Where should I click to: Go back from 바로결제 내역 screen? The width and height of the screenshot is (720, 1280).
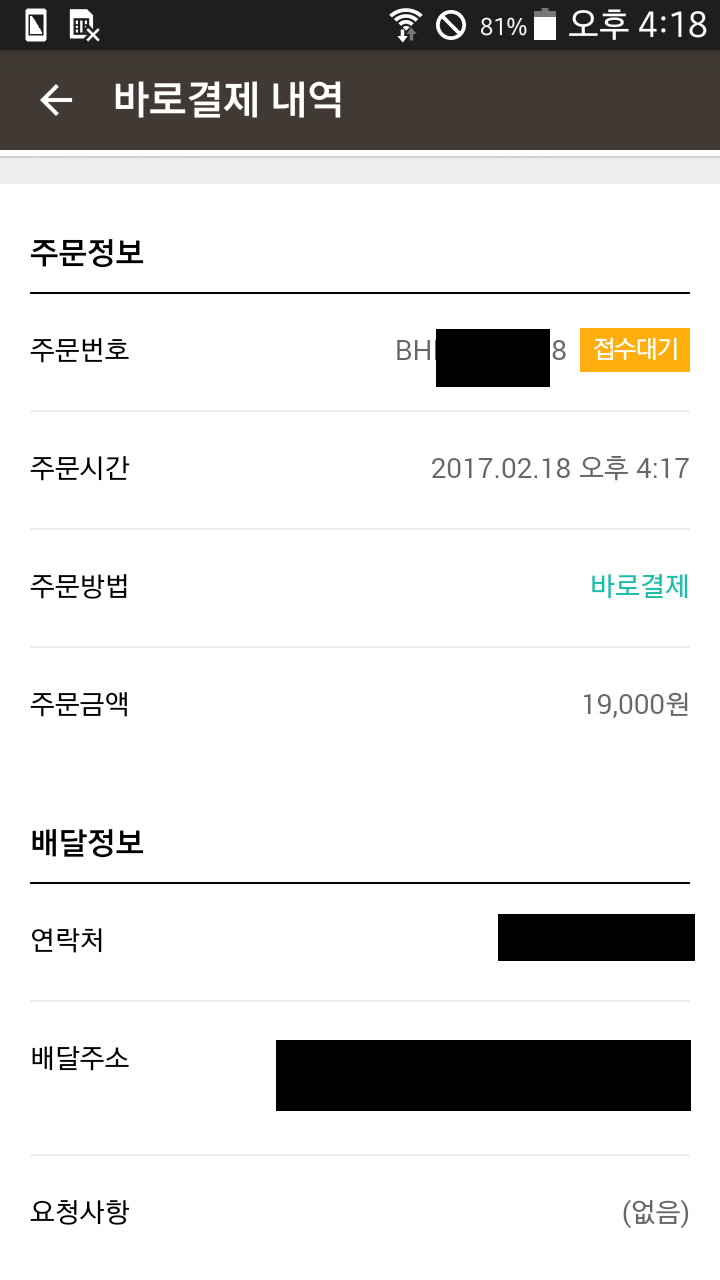(56, 100)
